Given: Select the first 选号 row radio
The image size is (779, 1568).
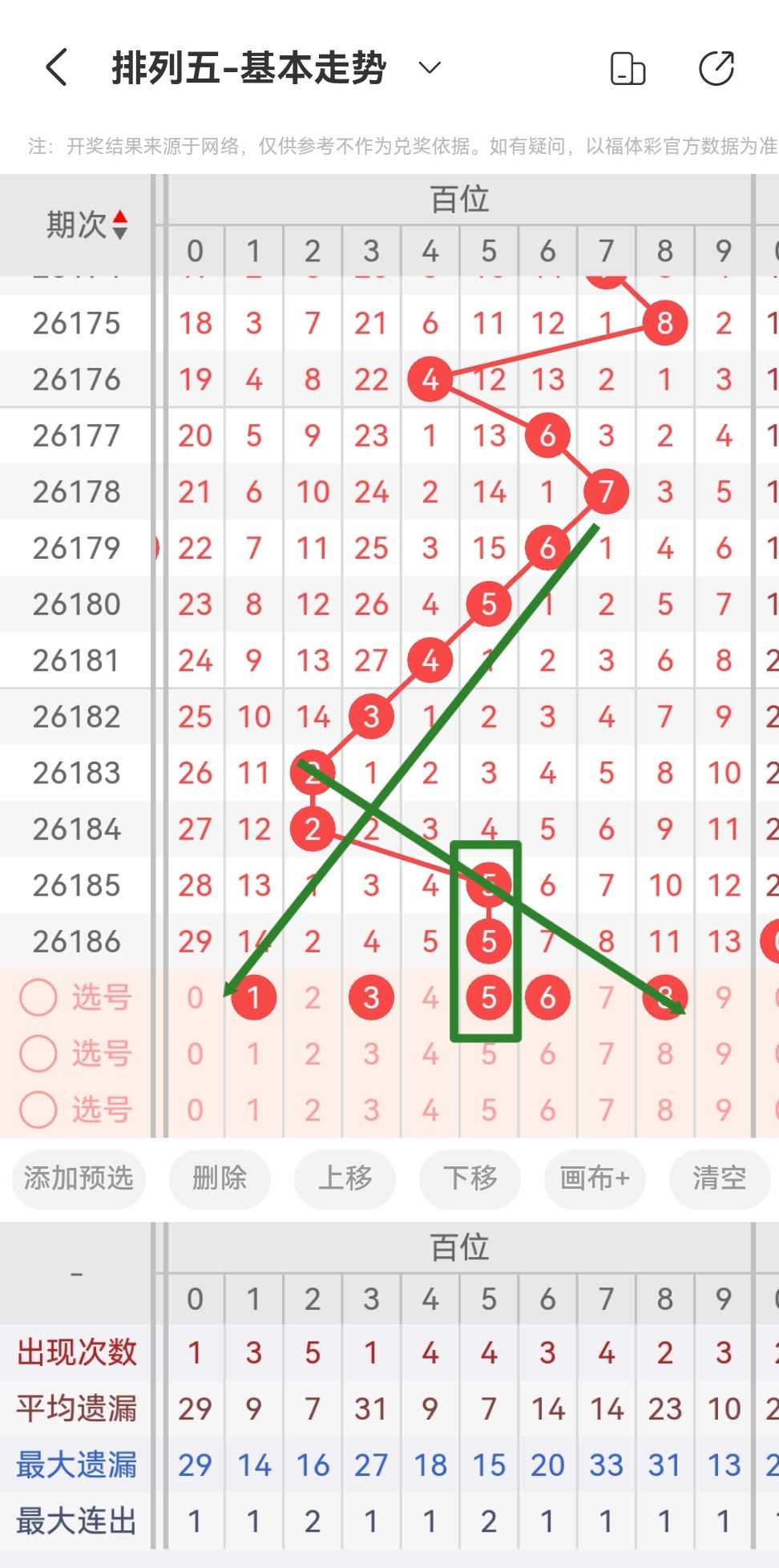Looking at the screenshot, I should (38, 997).
